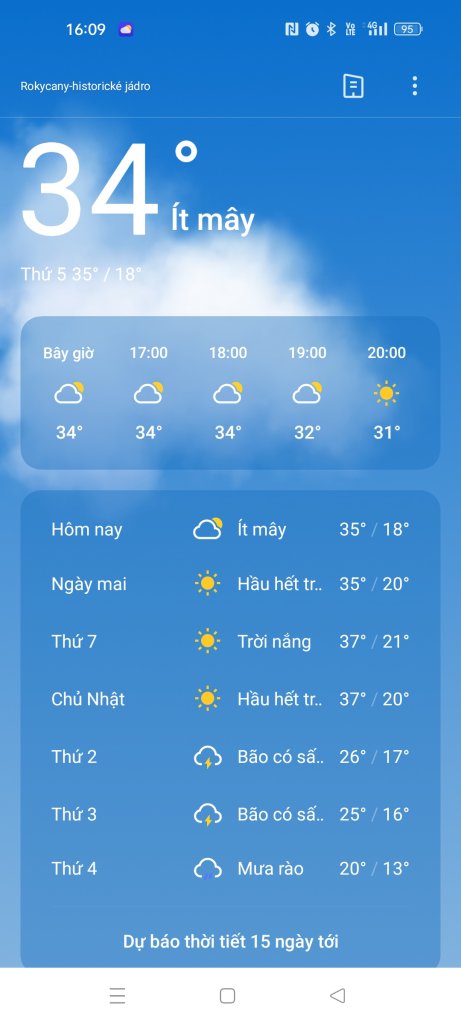Open Hôm nay forecast row
This screenshot has width=461, height=1024.
click(230, 529)
